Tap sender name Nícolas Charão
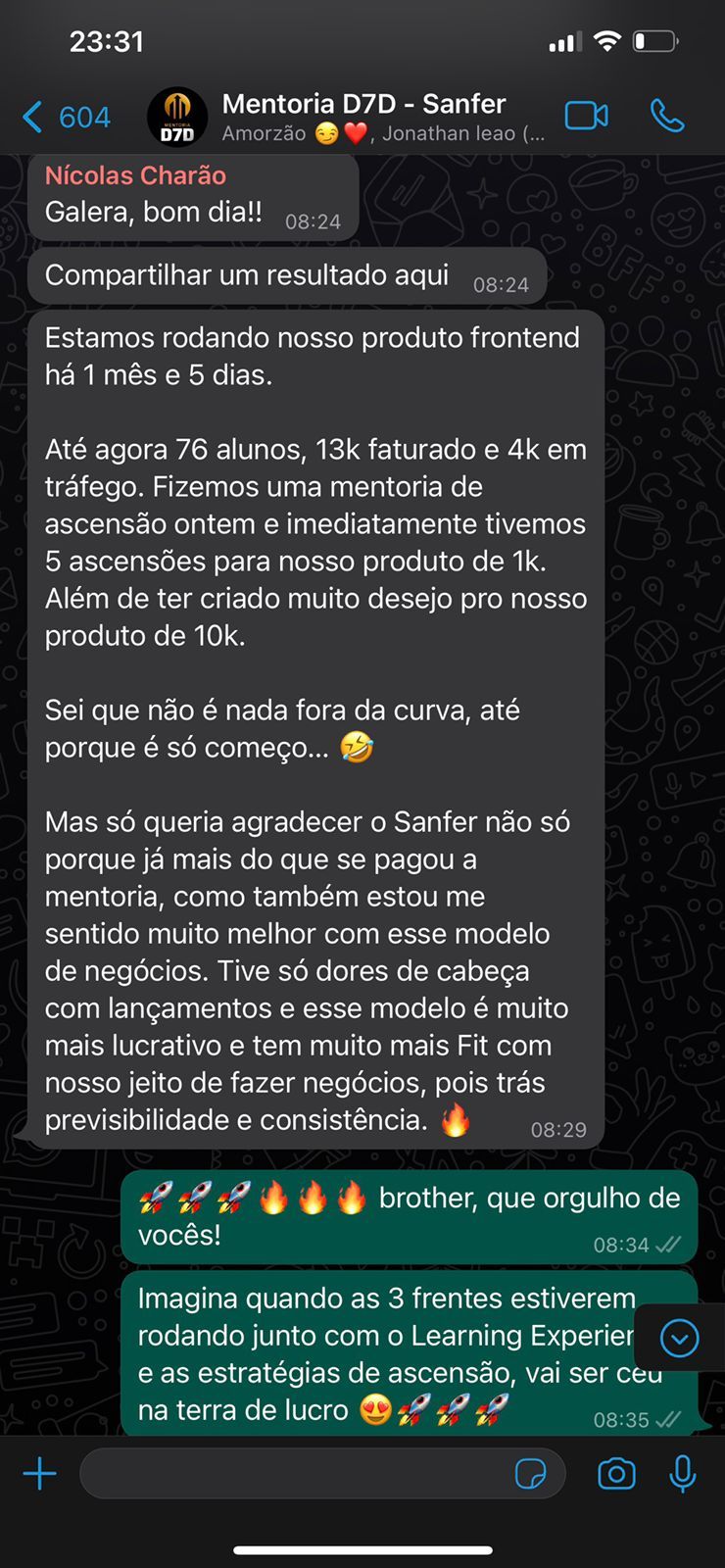 pos(135,175)
